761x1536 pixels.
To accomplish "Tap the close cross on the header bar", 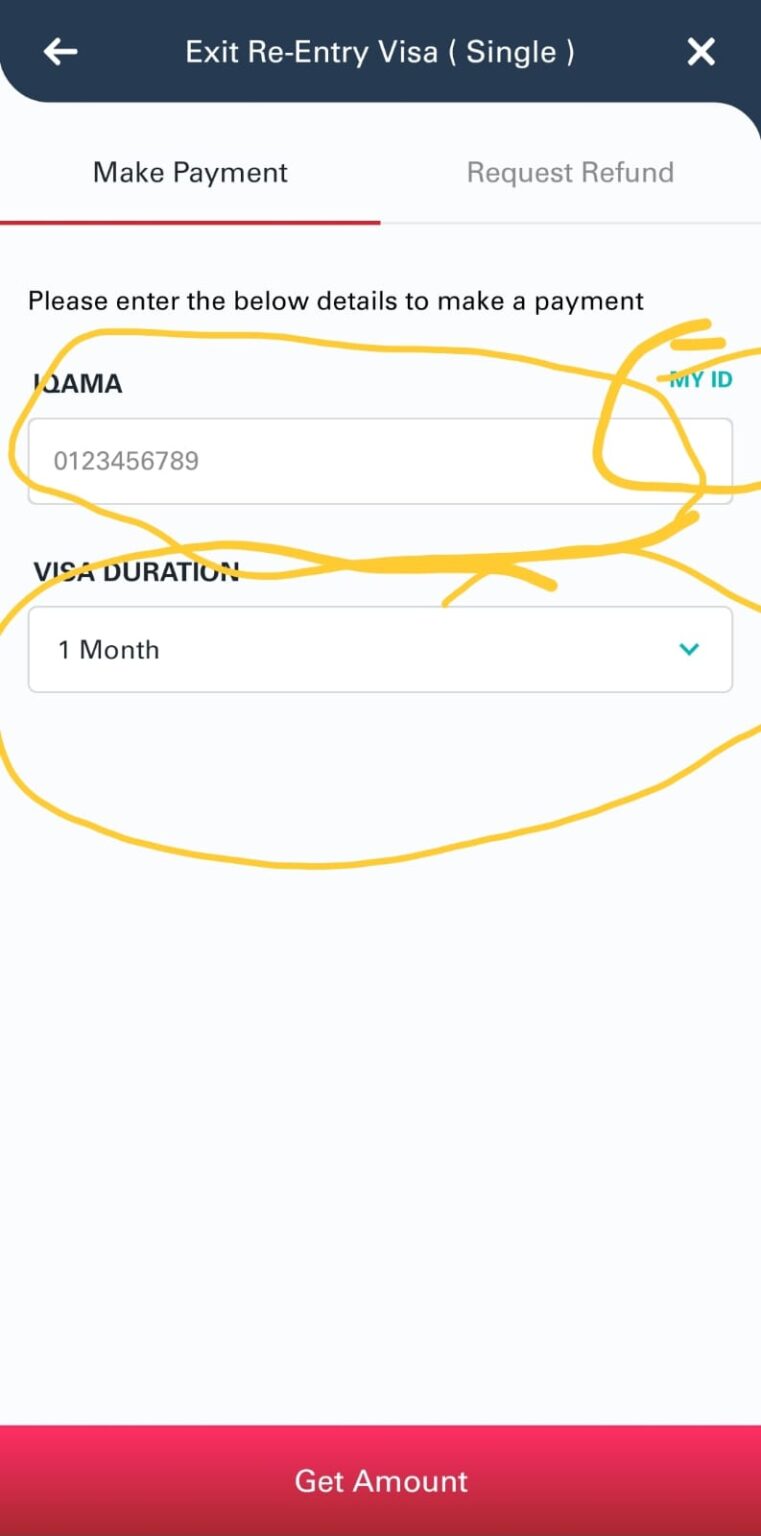I will (x=701, y=52).
